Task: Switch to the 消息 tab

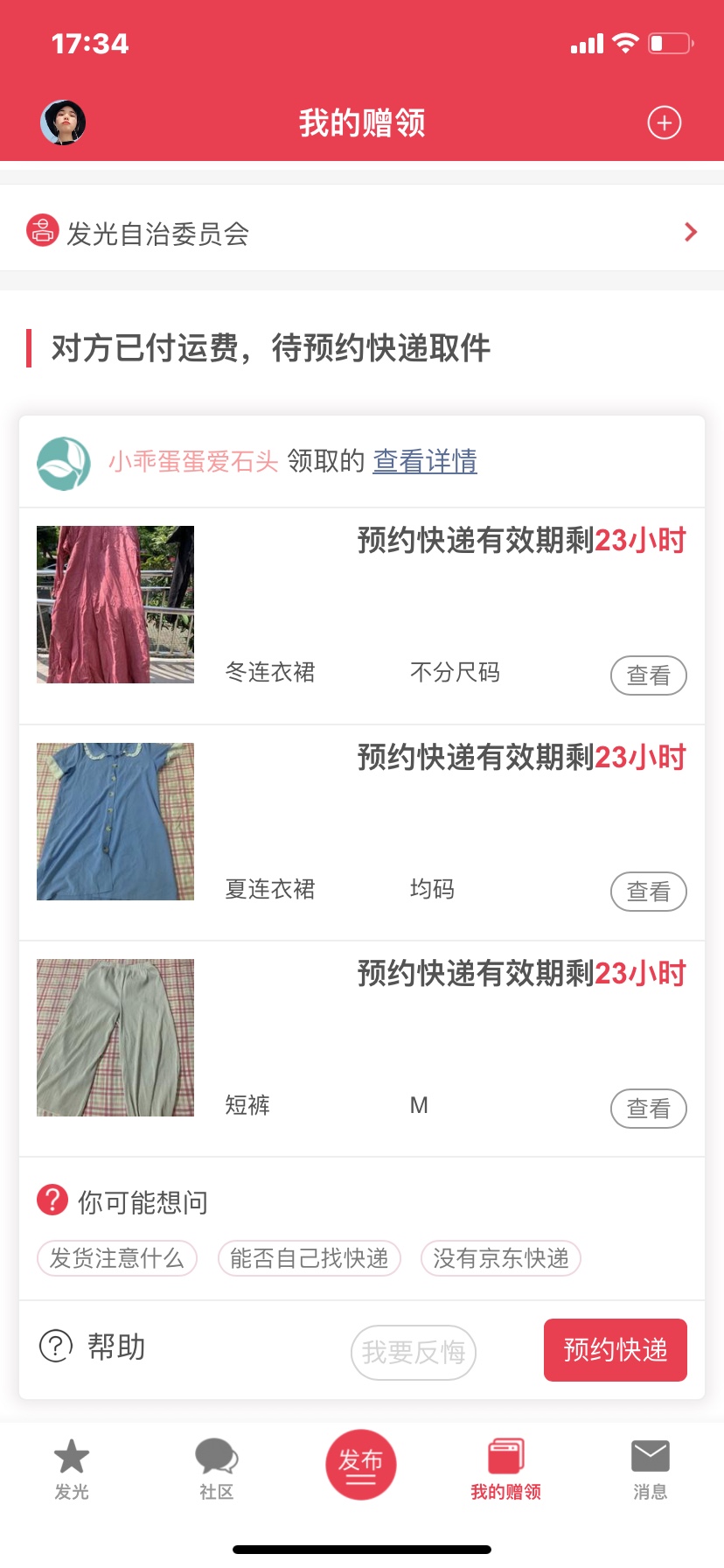Action: [x=650, y=1468]
